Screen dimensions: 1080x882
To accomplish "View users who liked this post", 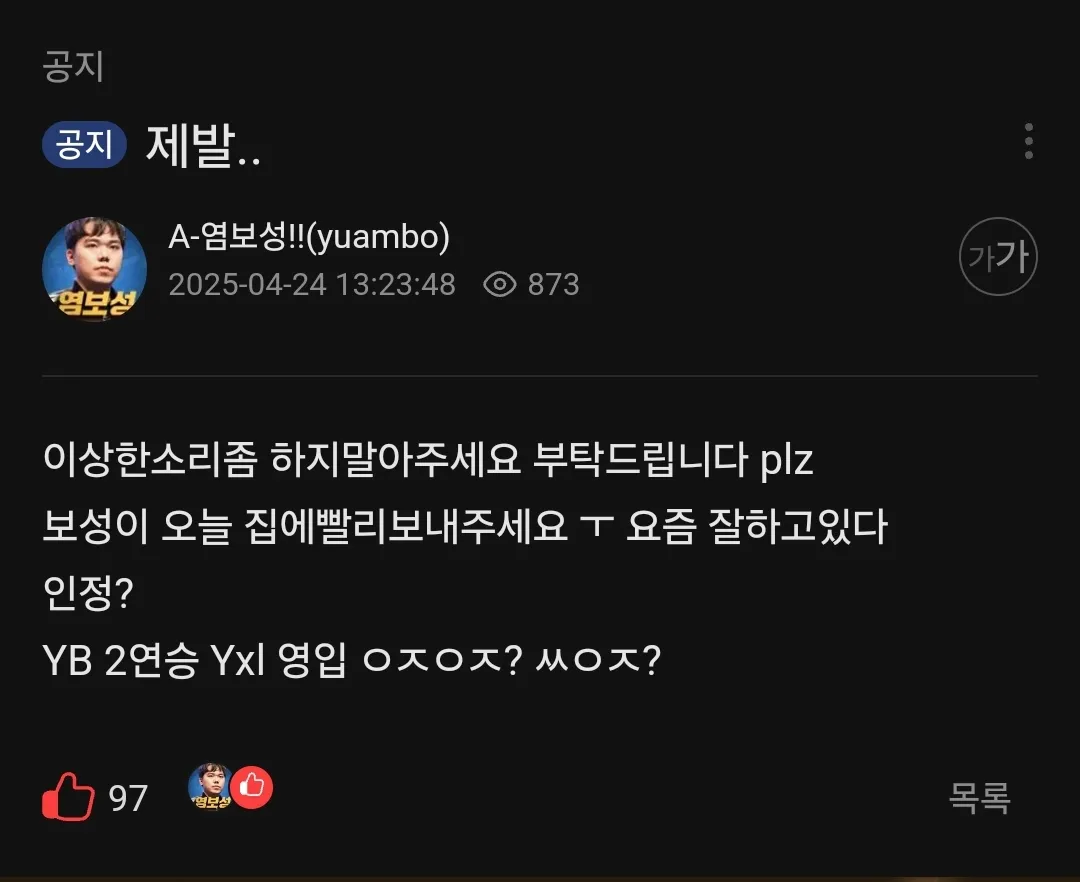I will point(230,788).
